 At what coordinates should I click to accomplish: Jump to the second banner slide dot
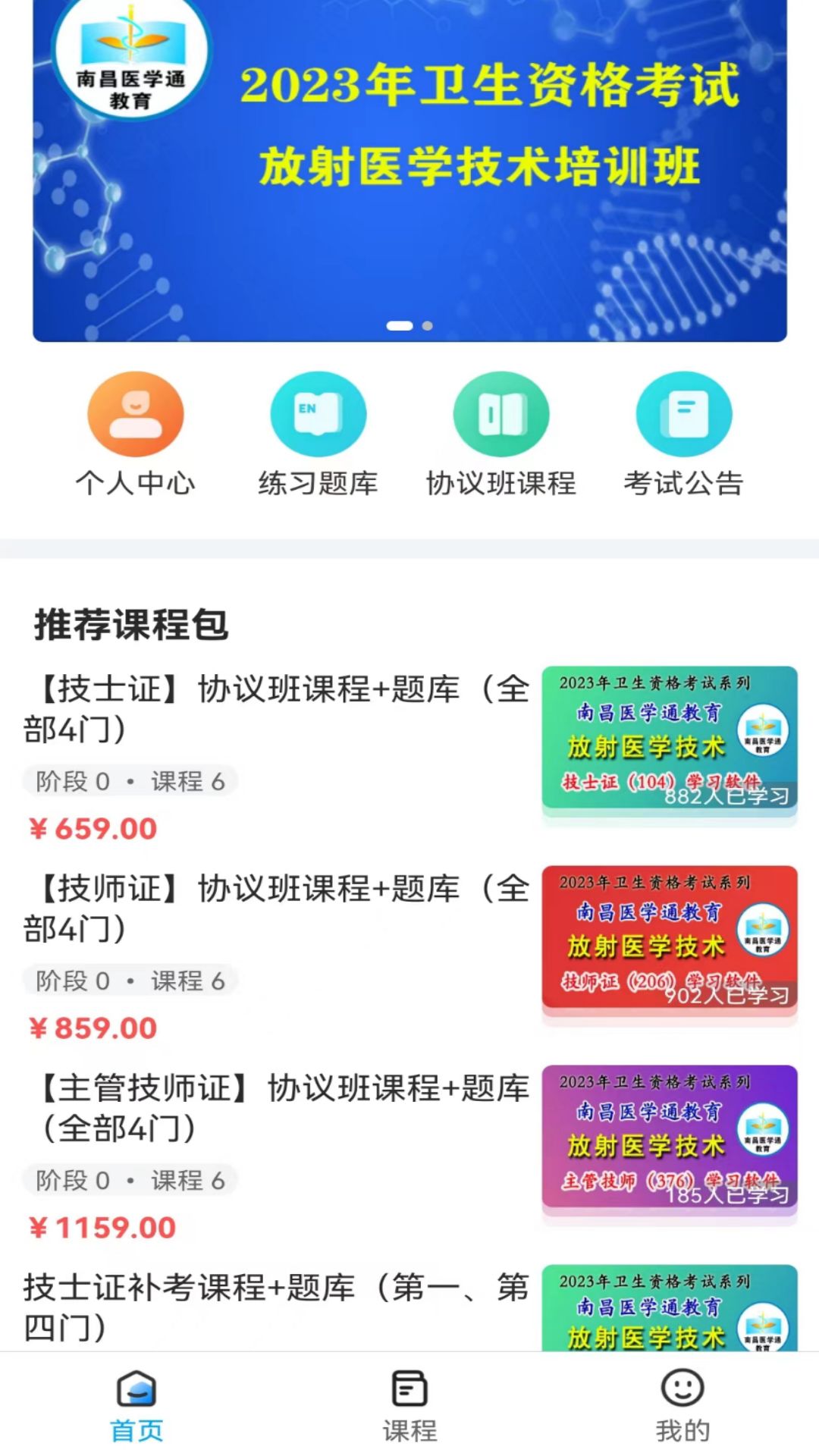pos(428,325)
